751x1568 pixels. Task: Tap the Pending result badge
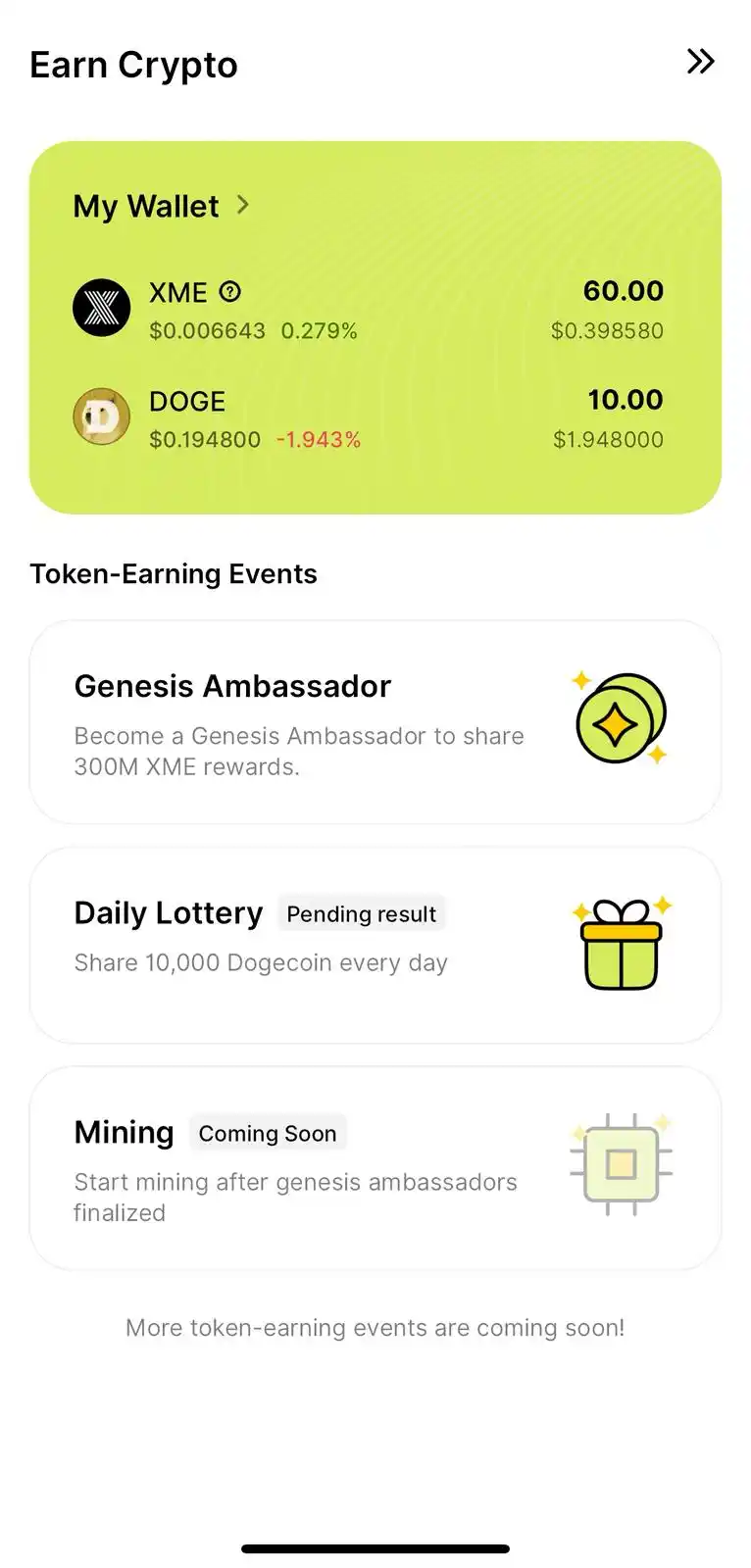point(361,913)
